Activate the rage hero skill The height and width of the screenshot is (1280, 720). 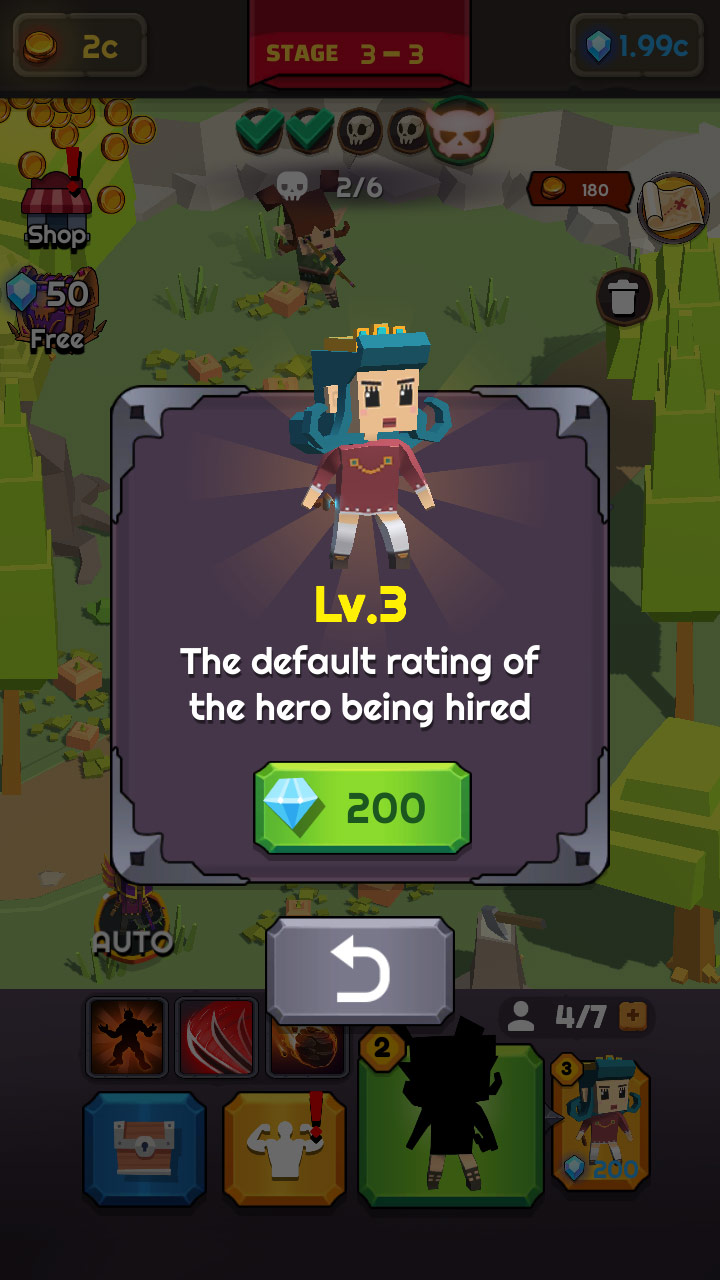[127, 1037]
